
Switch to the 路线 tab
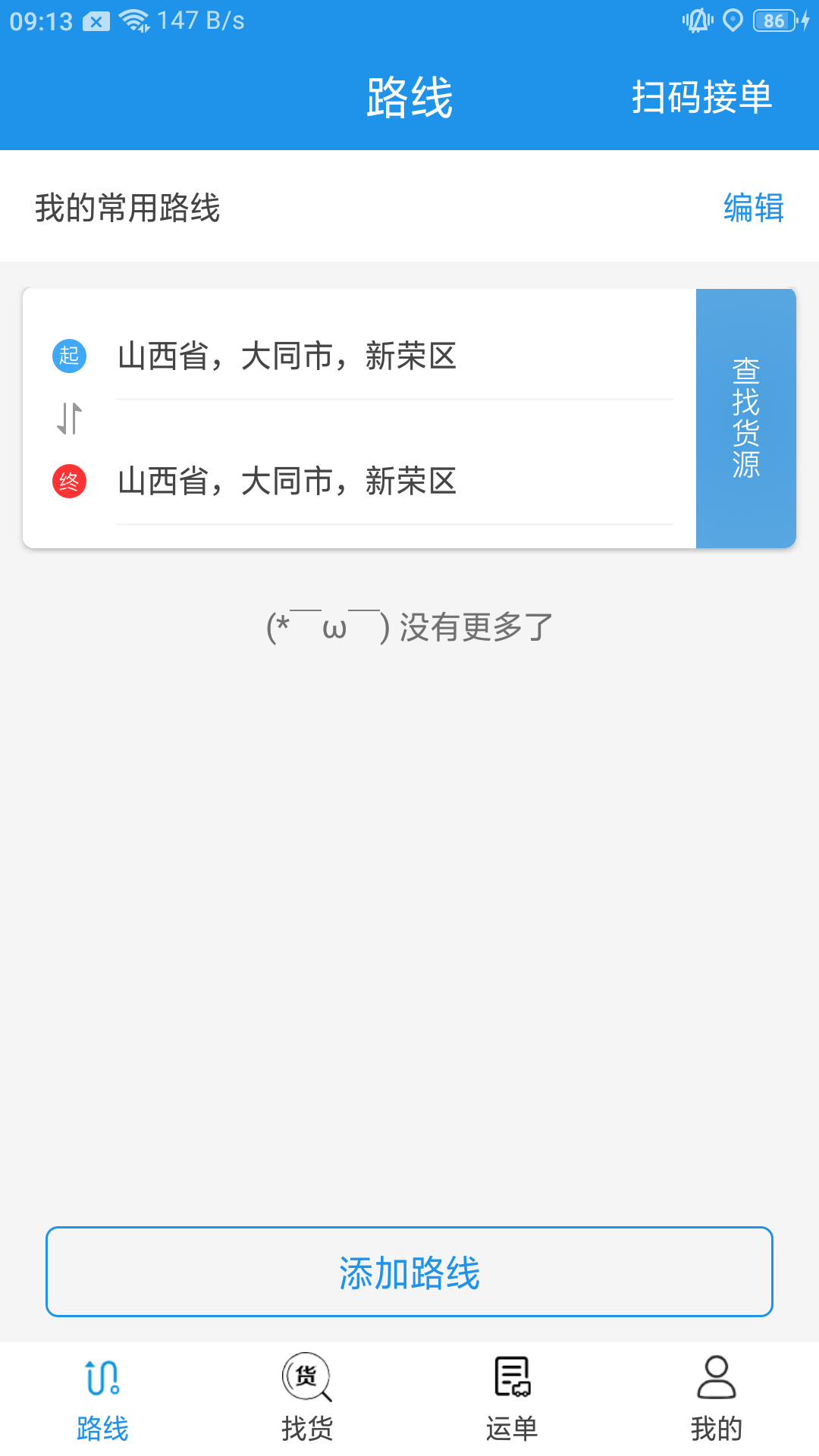point(102,1398)
